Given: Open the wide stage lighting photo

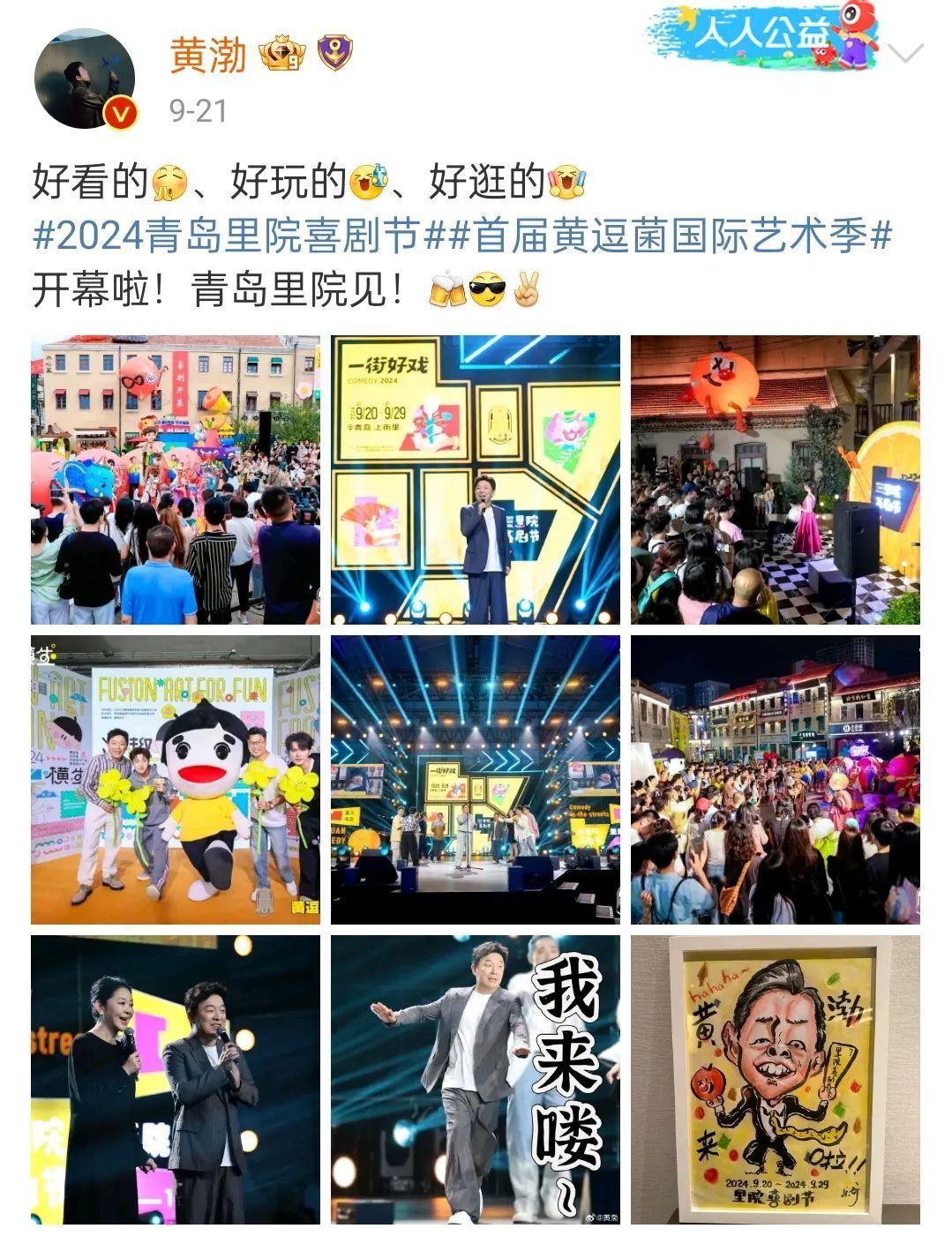Looking at the screenshot, I should (x=476, y=780).
